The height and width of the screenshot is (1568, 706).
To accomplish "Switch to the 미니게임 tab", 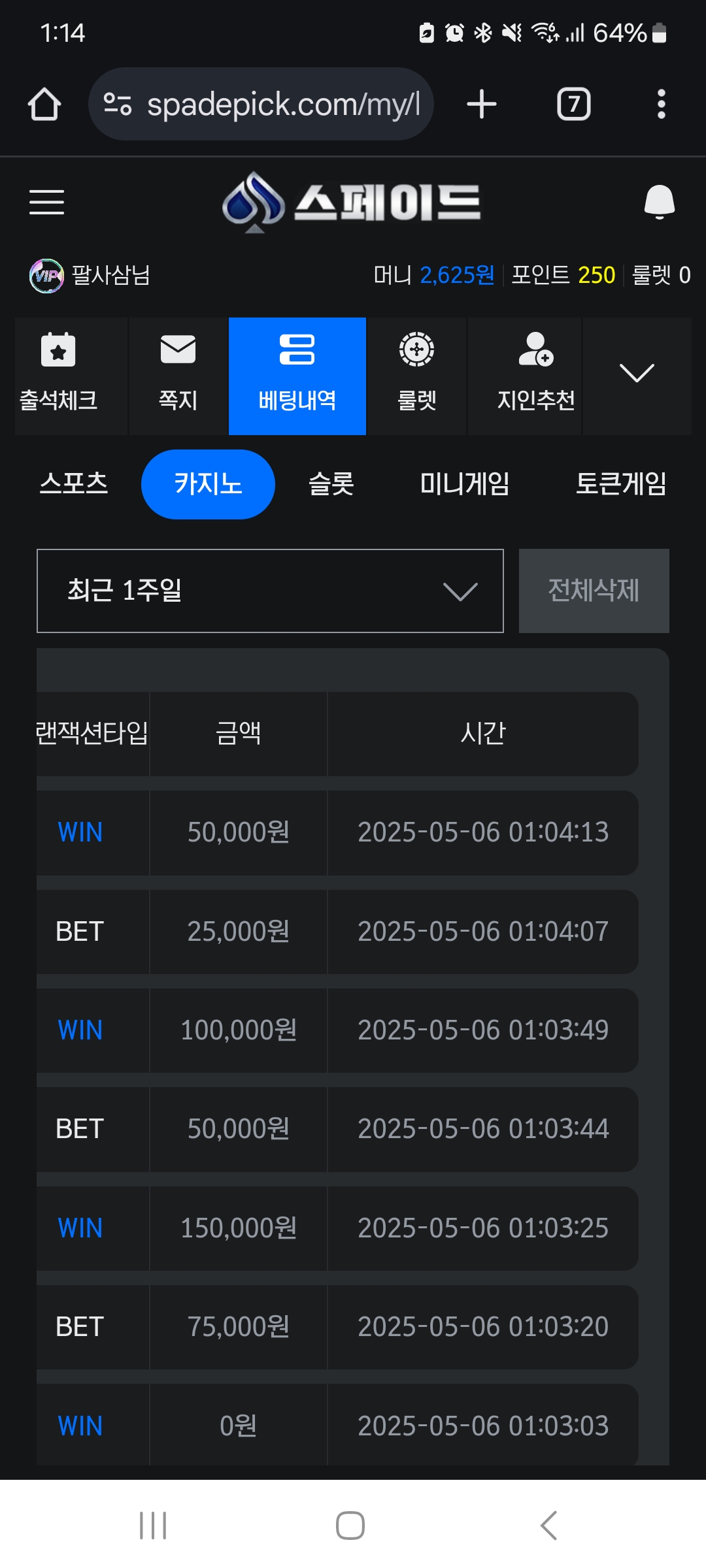I will click(x=464, y=484).
